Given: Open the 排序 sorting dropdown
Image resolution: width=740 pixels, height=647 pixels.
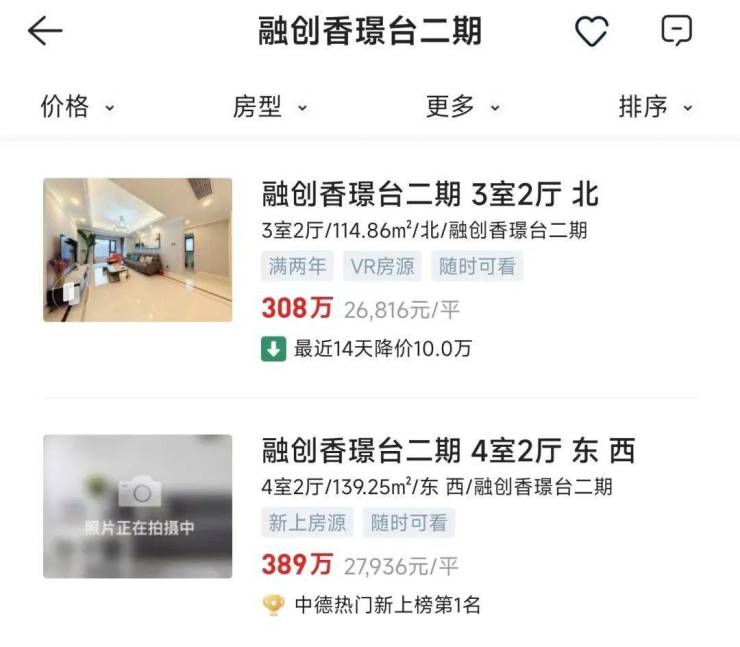Looking at the screenshot, I should [x=655, y=106].
